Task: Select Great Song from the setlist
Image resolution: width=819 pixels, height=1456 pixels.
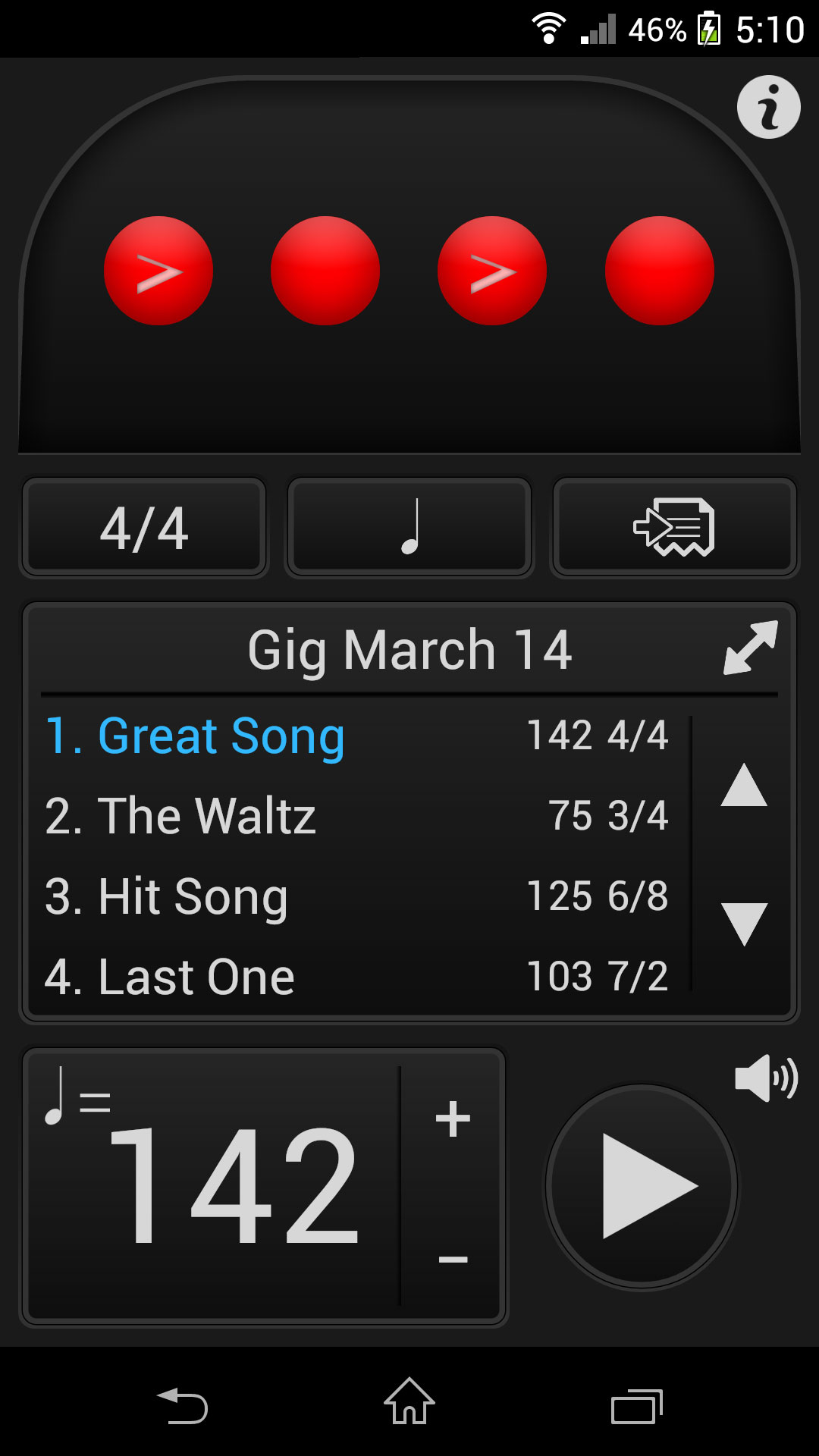Action: click(x=356, y=736)
